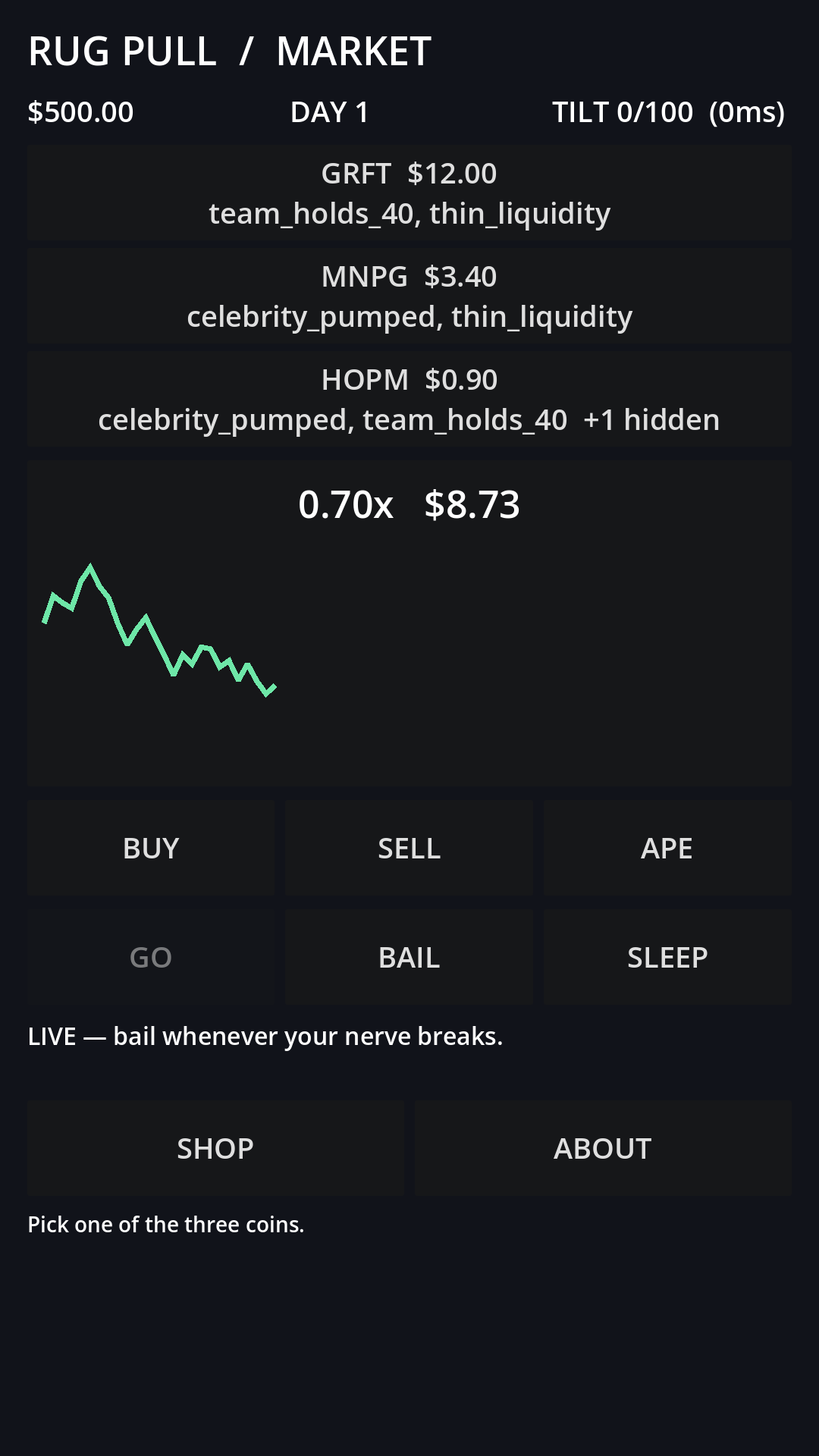This screenshot has height=1456, width=819.
Task: Tap SLEEP to end the day
Action: point(667,958)
